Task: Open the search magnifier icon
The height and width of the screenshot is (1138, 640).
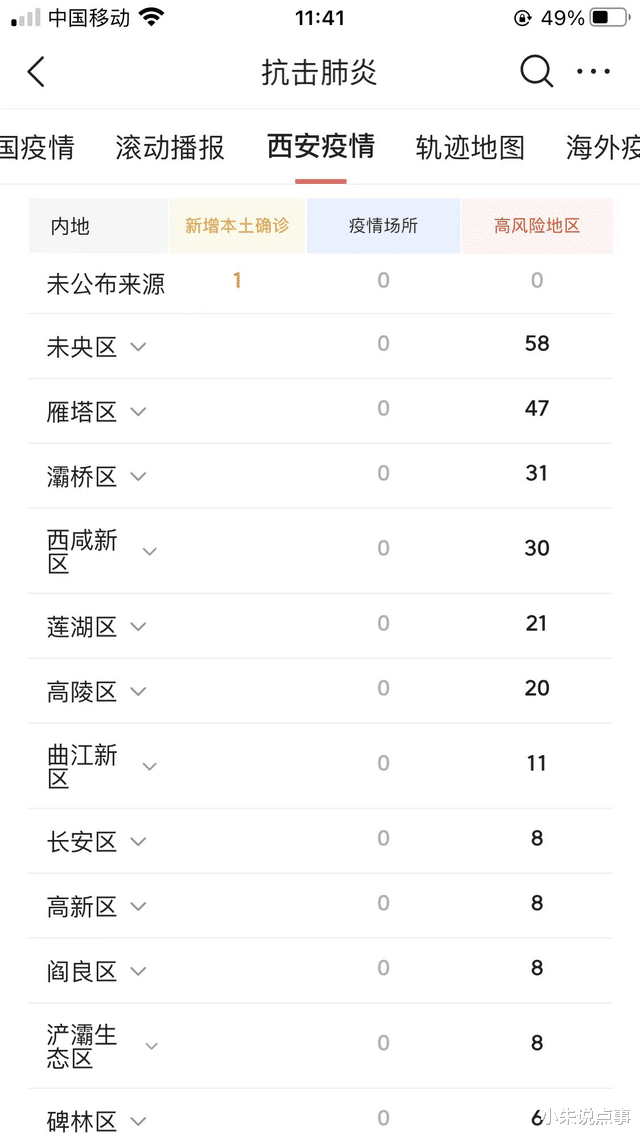Action: point(536,72)
